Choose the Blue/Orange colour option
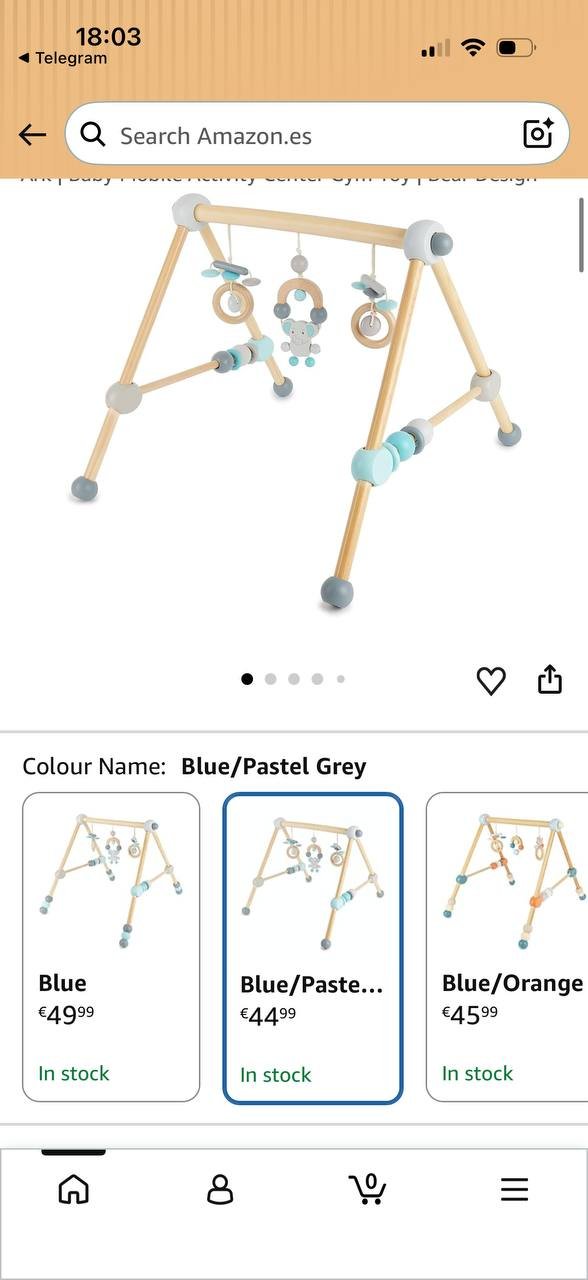Screen dimensions: 588x1280 tap(507, 947)
